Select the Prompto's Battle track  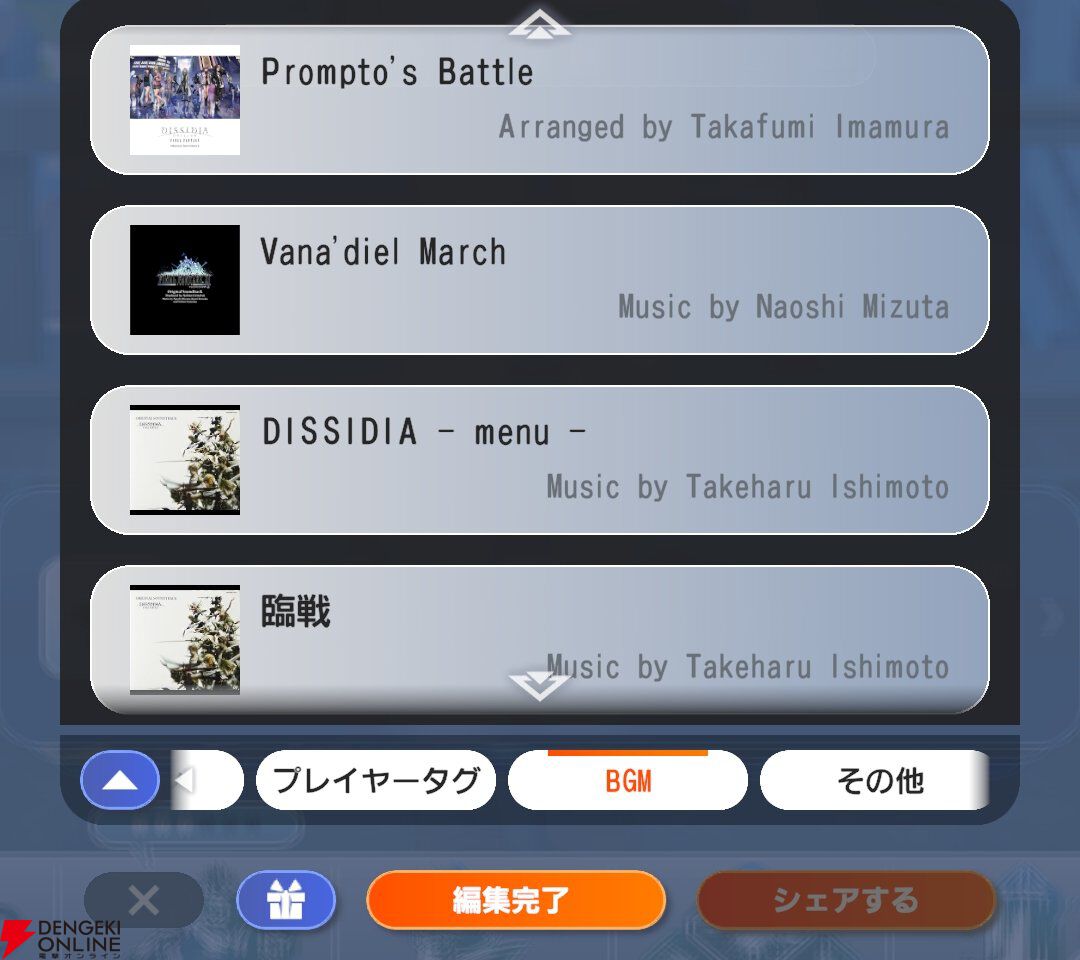540,100
